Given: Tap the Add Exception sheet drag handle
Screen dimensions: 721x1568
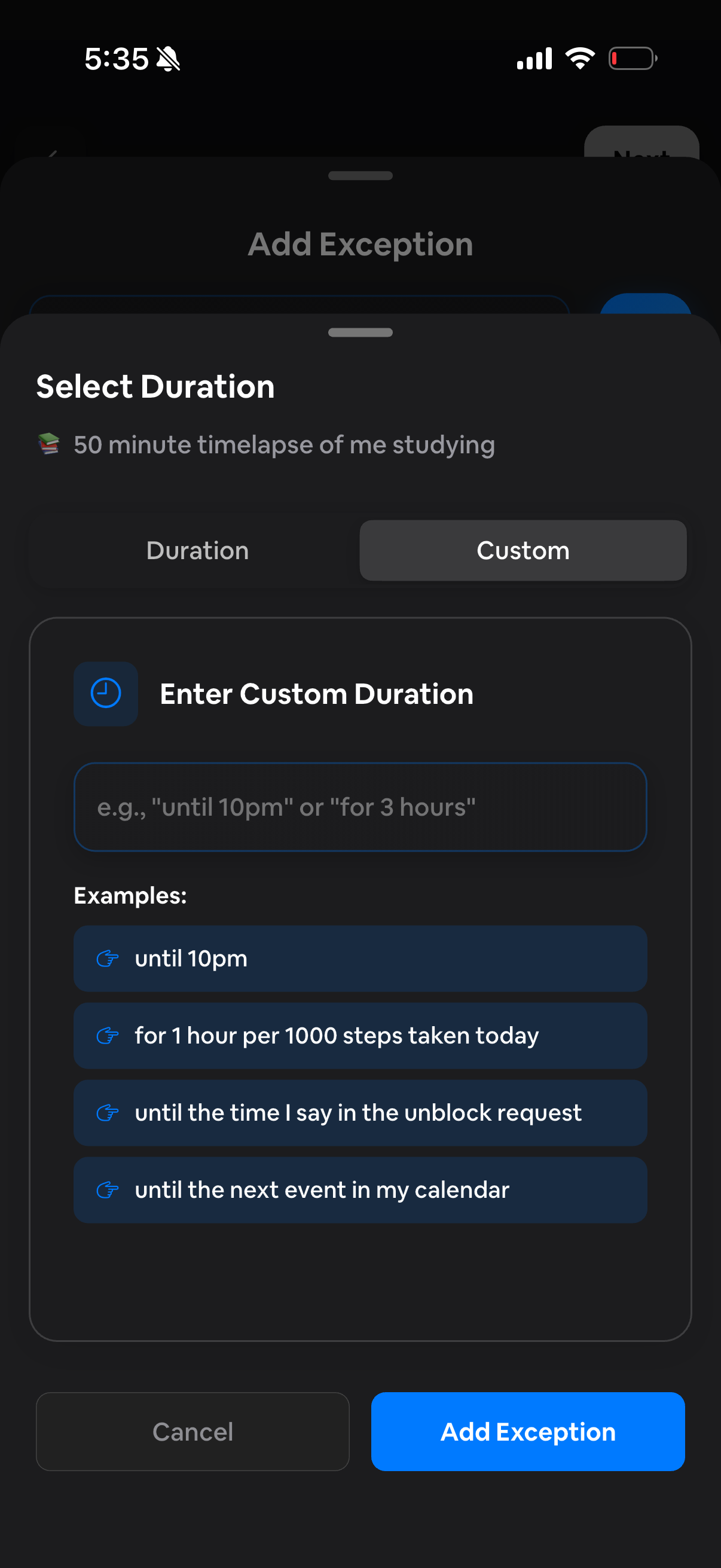Looking at the screenshot, I should 360,175.
